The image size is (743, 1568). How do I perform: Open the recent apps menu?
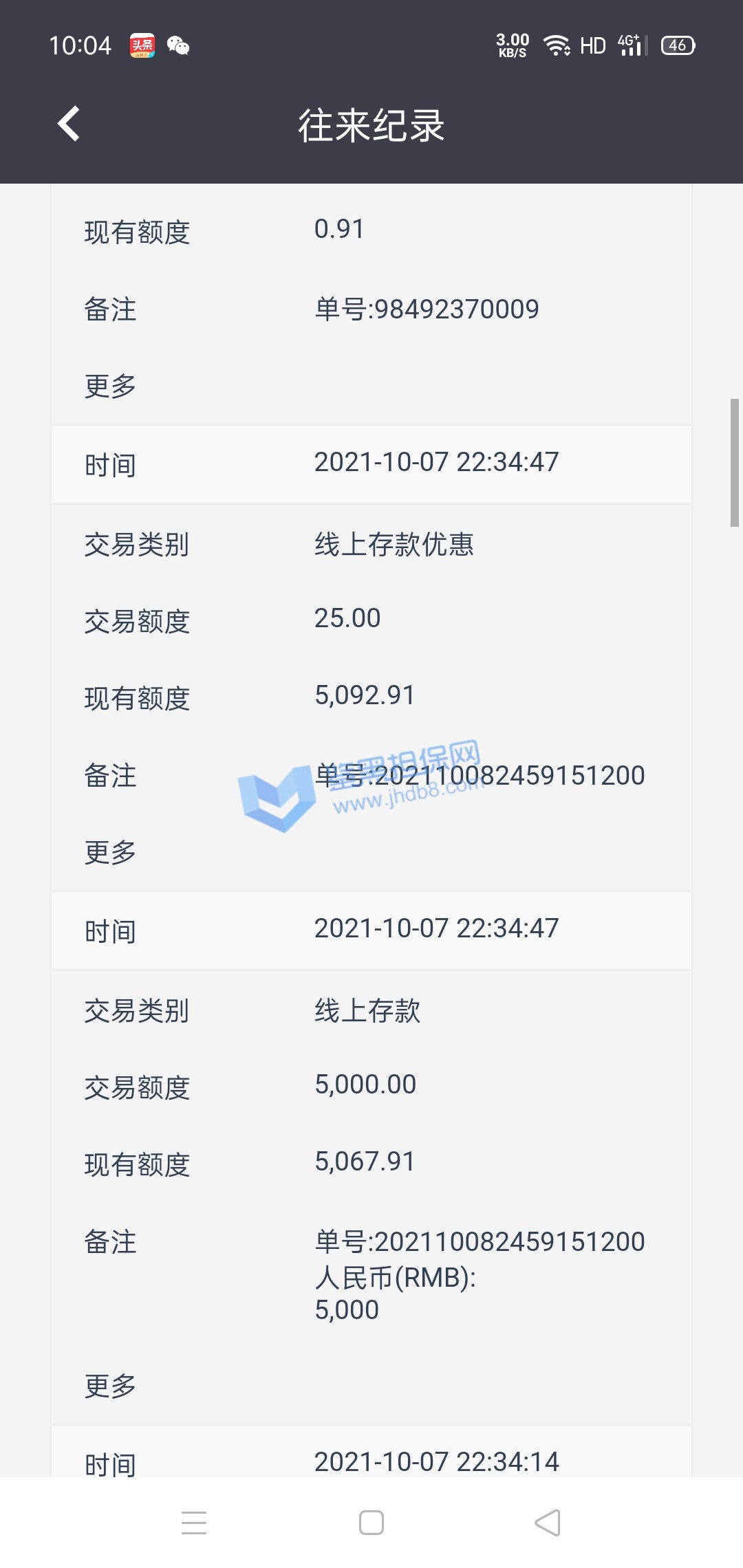point(194,1523)
